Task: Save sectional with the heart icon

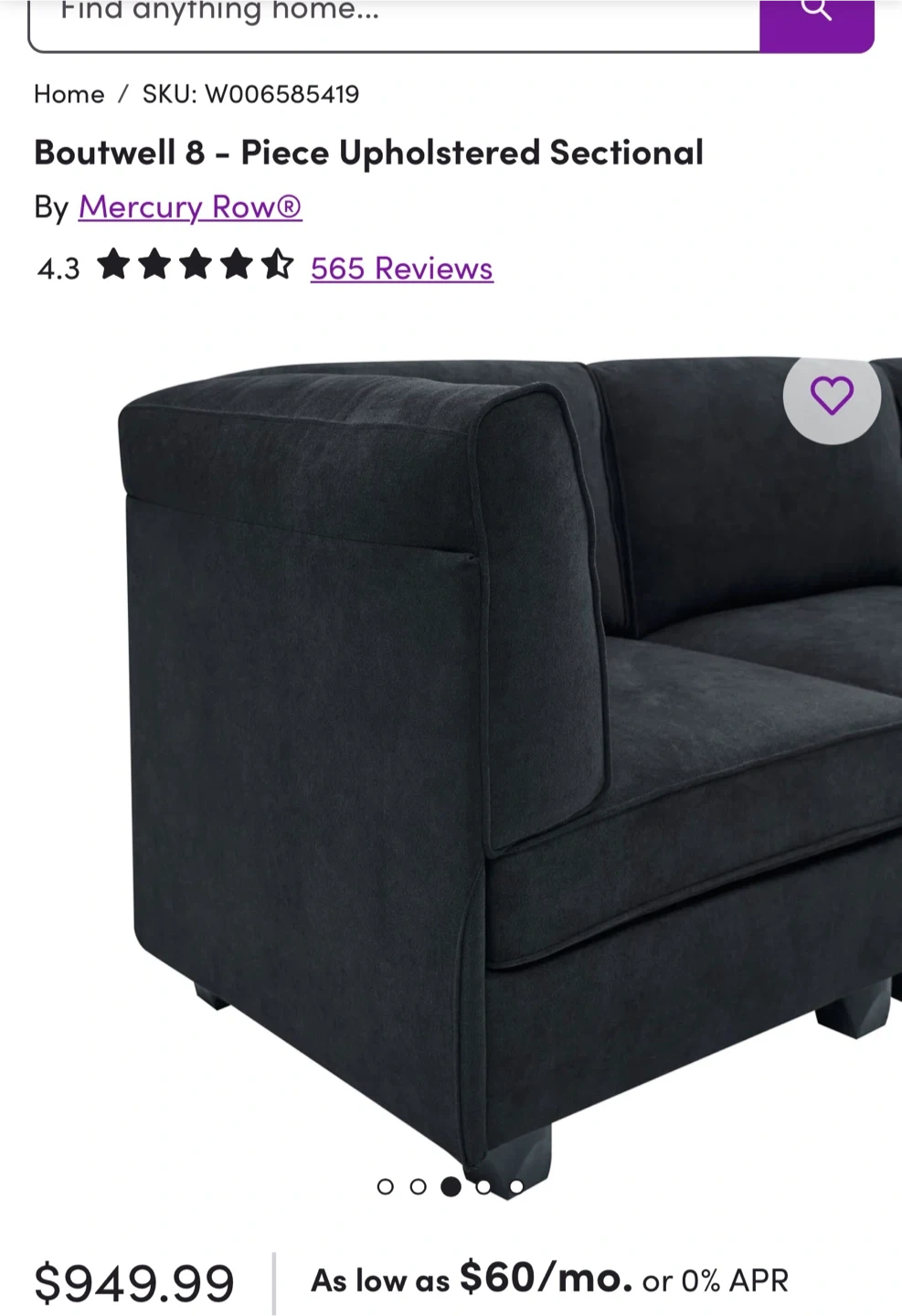Action: 832,396
